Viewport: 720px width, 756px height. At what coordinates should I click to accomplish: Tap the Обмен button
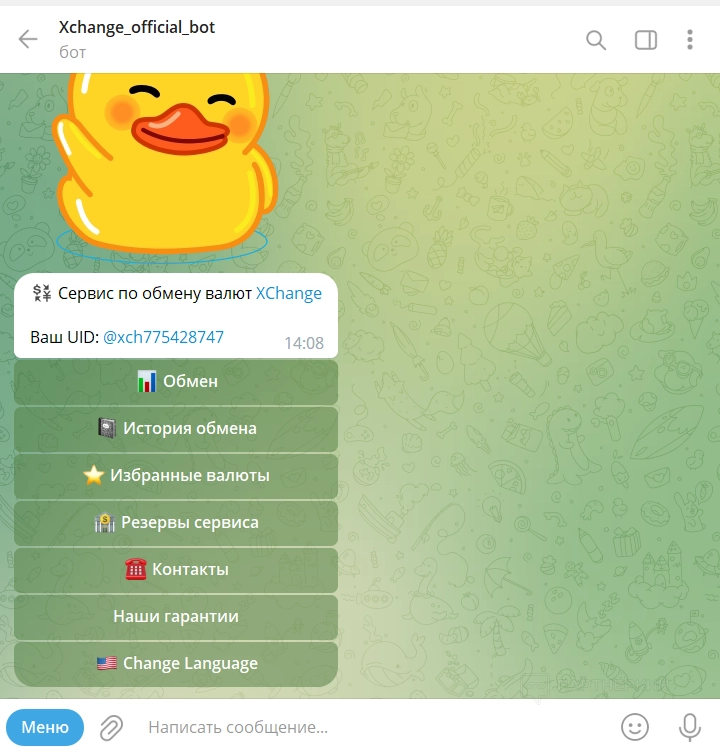176,381
